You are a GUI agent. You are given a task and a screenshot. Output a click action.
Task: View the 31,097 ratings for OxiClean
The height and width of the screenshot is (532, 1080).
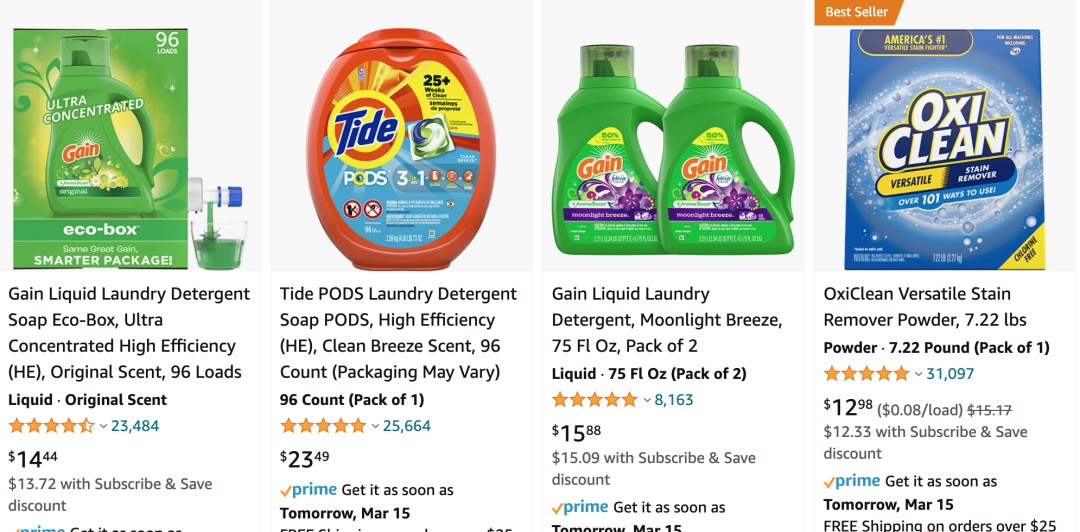[x=950, y=374]
